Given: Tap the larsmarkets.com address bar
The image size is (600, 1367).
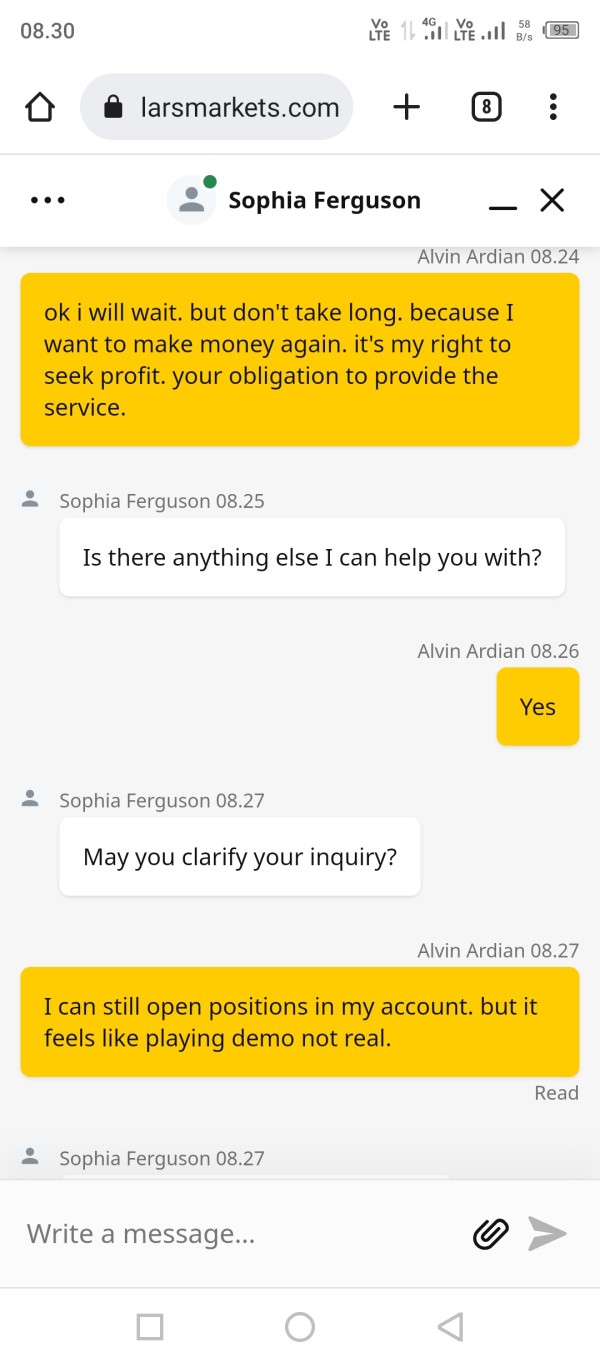Looking at the screenshot, I should (217, 107).
